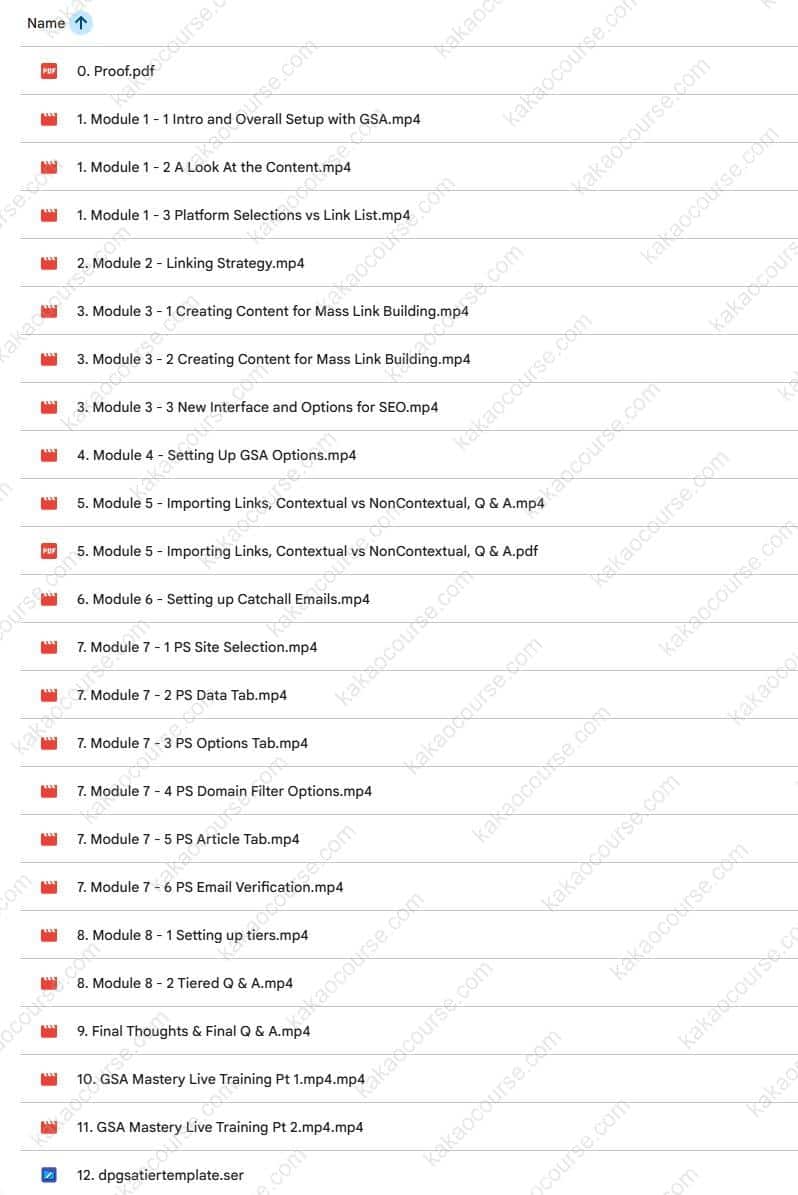The width and height of the screenshot is (798, 1195).
Task: Reverse the Name sort order arrow
Action: point(81,23)
